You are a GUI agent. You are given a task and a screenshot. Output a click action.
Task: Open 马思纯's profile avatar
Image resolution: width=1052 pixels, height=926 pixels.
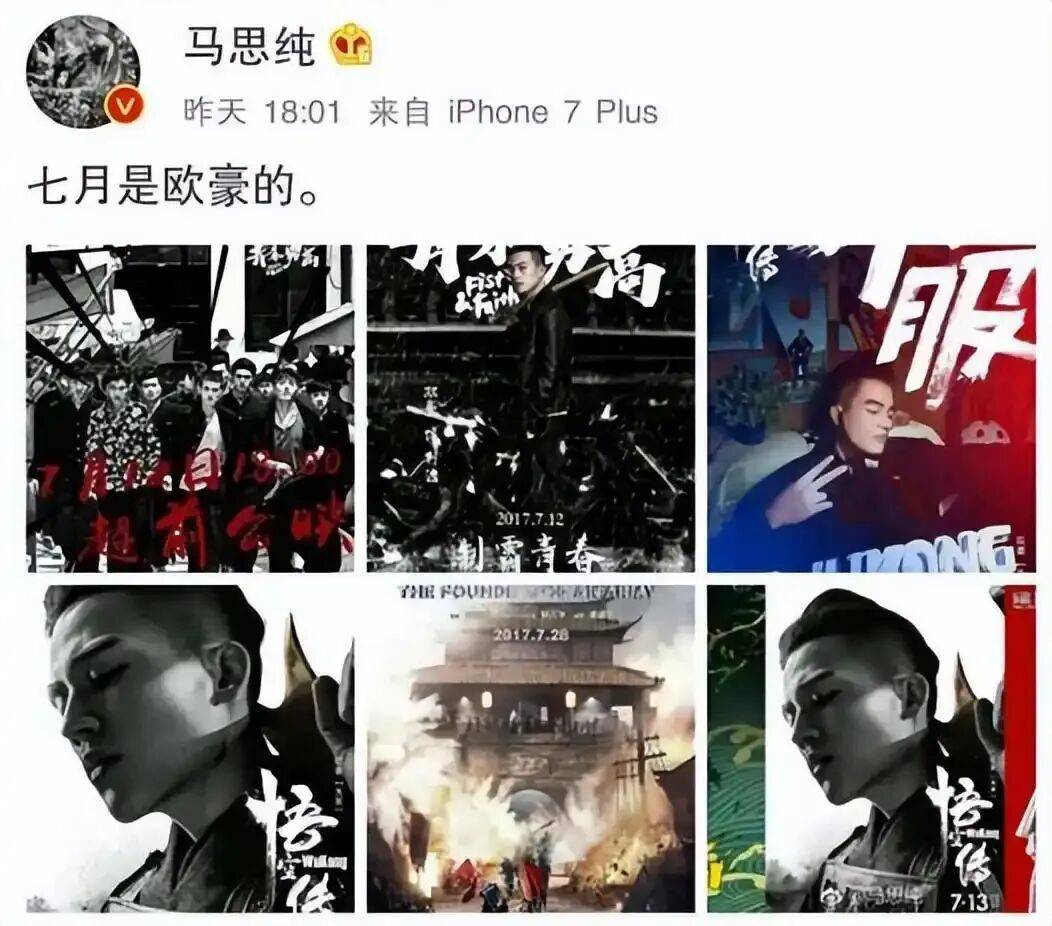click(x=83, y=71)
